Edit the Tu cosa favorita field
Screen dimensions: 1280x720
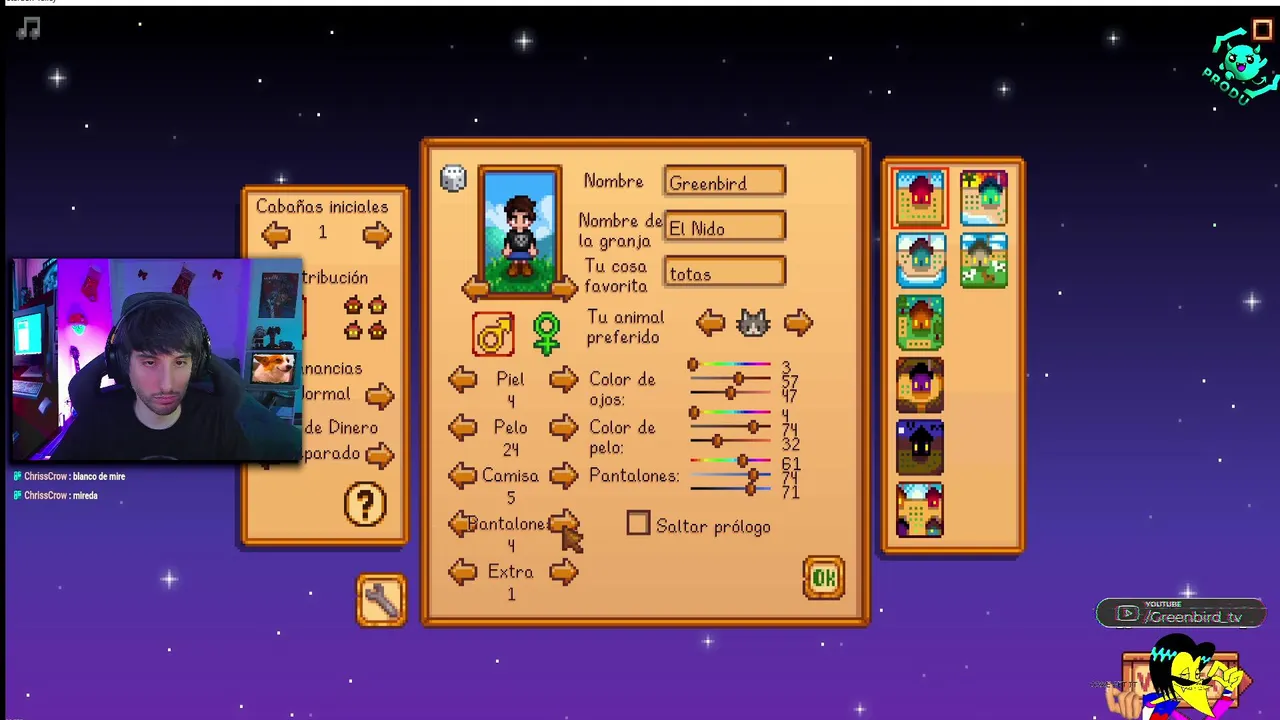point(725,273)
